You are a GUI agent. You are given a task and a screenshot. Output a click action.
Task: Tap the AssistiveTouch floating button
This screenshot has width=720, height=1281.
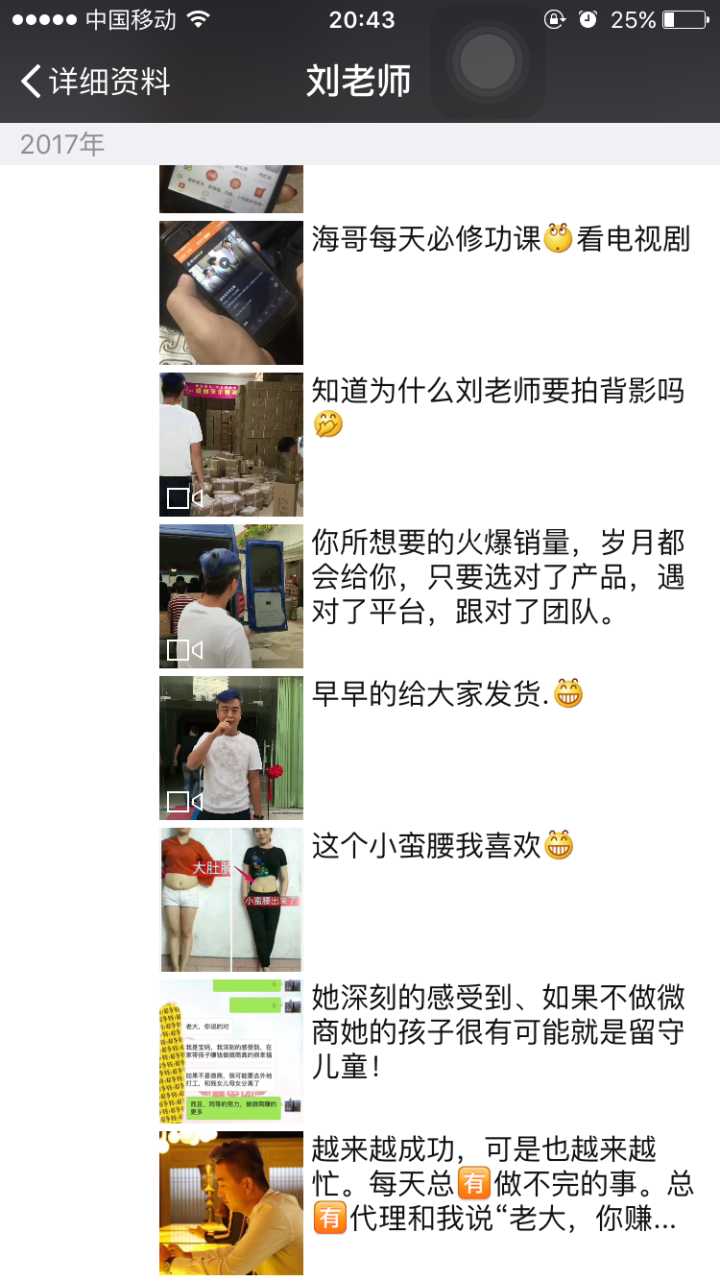[x=488, y=63]
